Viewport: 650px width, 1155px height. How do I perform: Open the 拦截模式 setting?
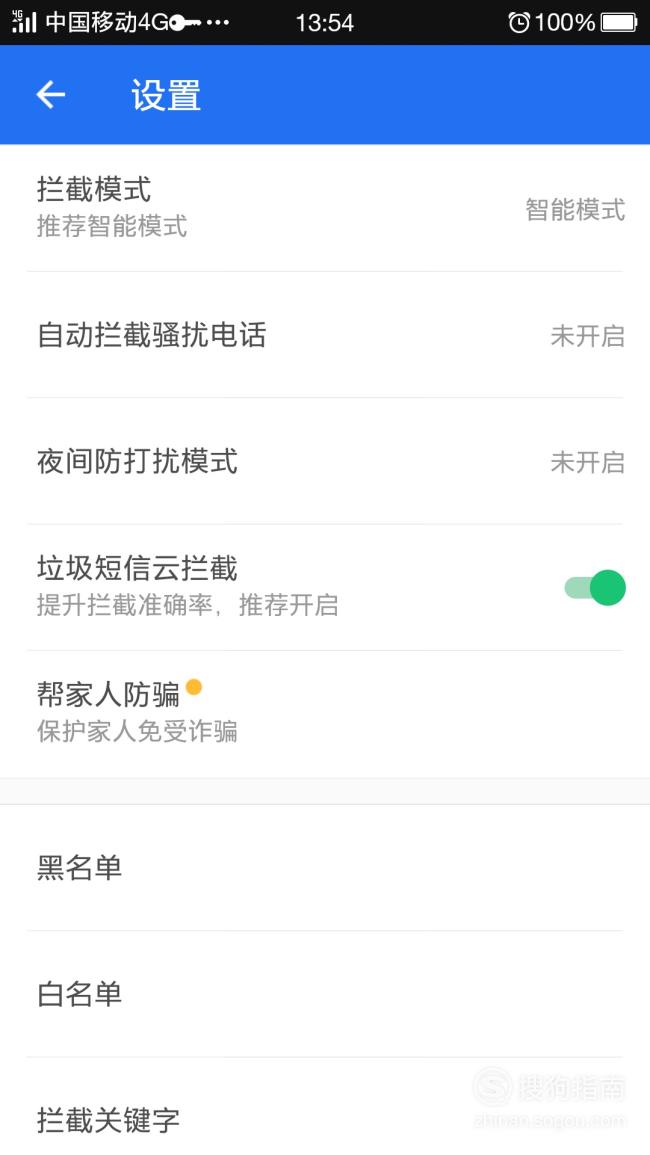click(x=325, y=208)
